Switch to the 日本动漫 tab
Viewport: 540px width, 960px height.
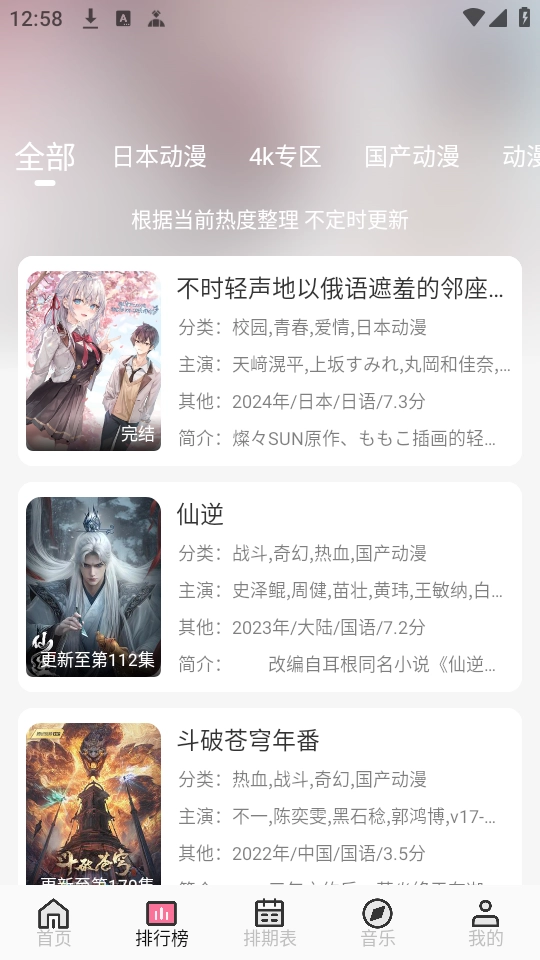pos(159,157)
